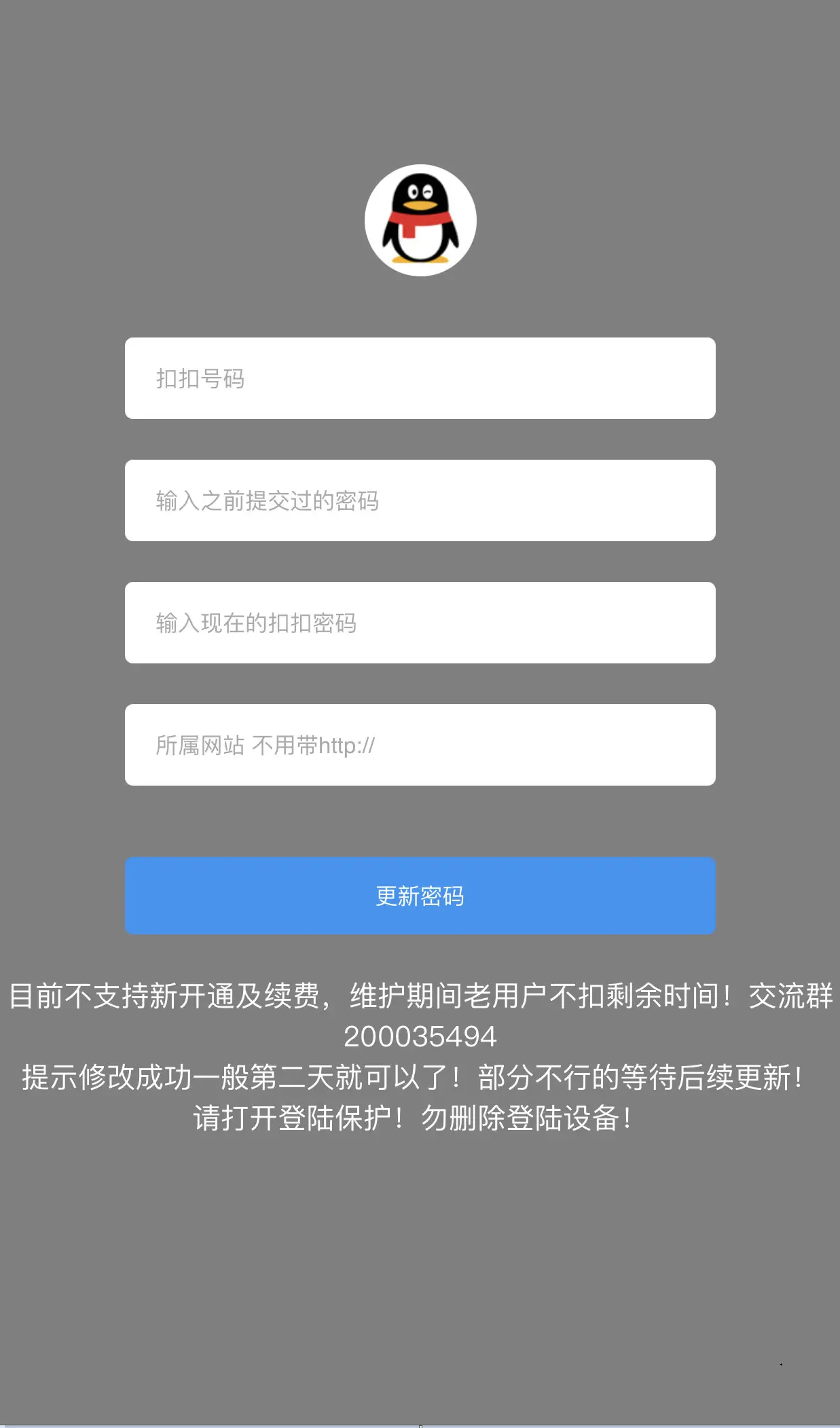840x1428 pixels.
Task: Tap the 输入之前提交过的密码 field
Action: point(420,500)
